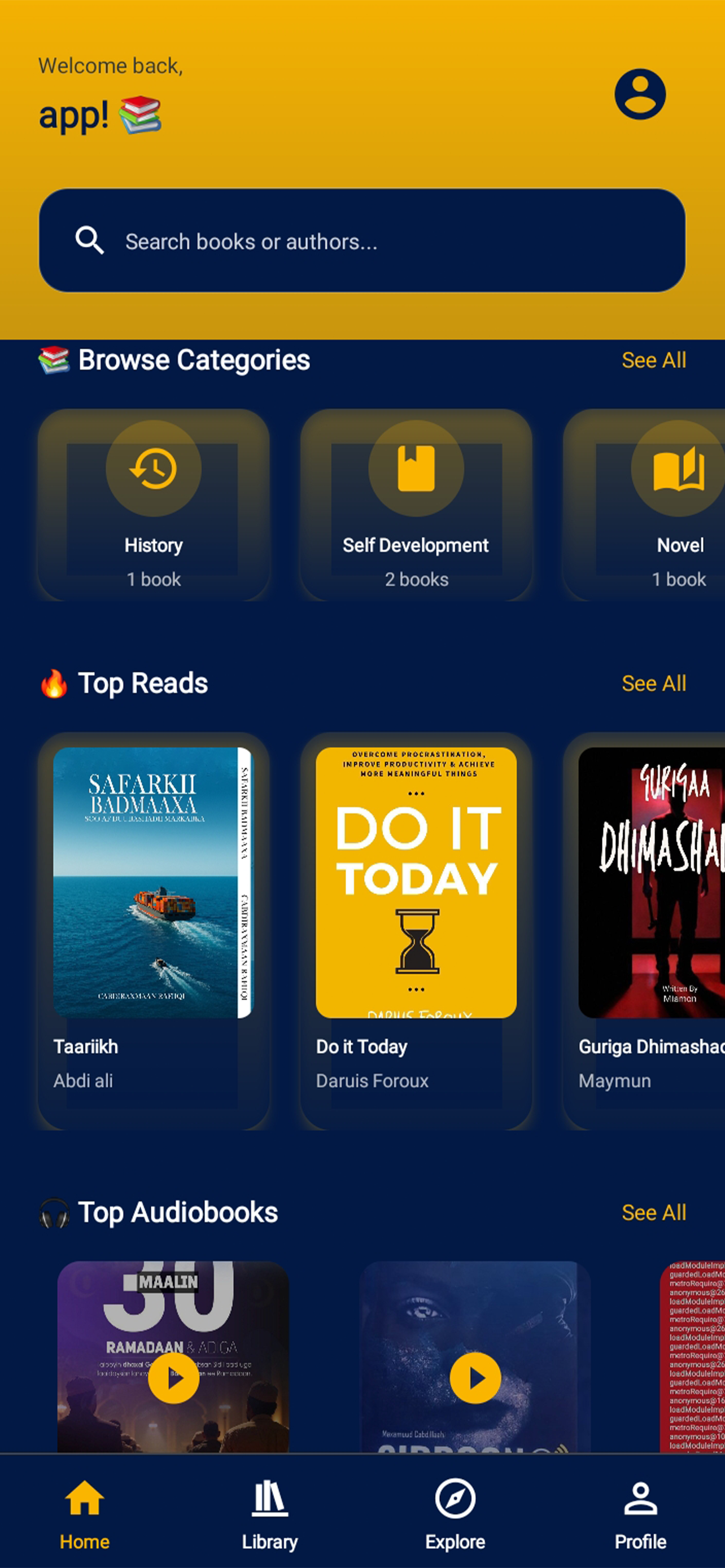
Task: Open the Taariikh book by Abdi ali
Action: 154,913
